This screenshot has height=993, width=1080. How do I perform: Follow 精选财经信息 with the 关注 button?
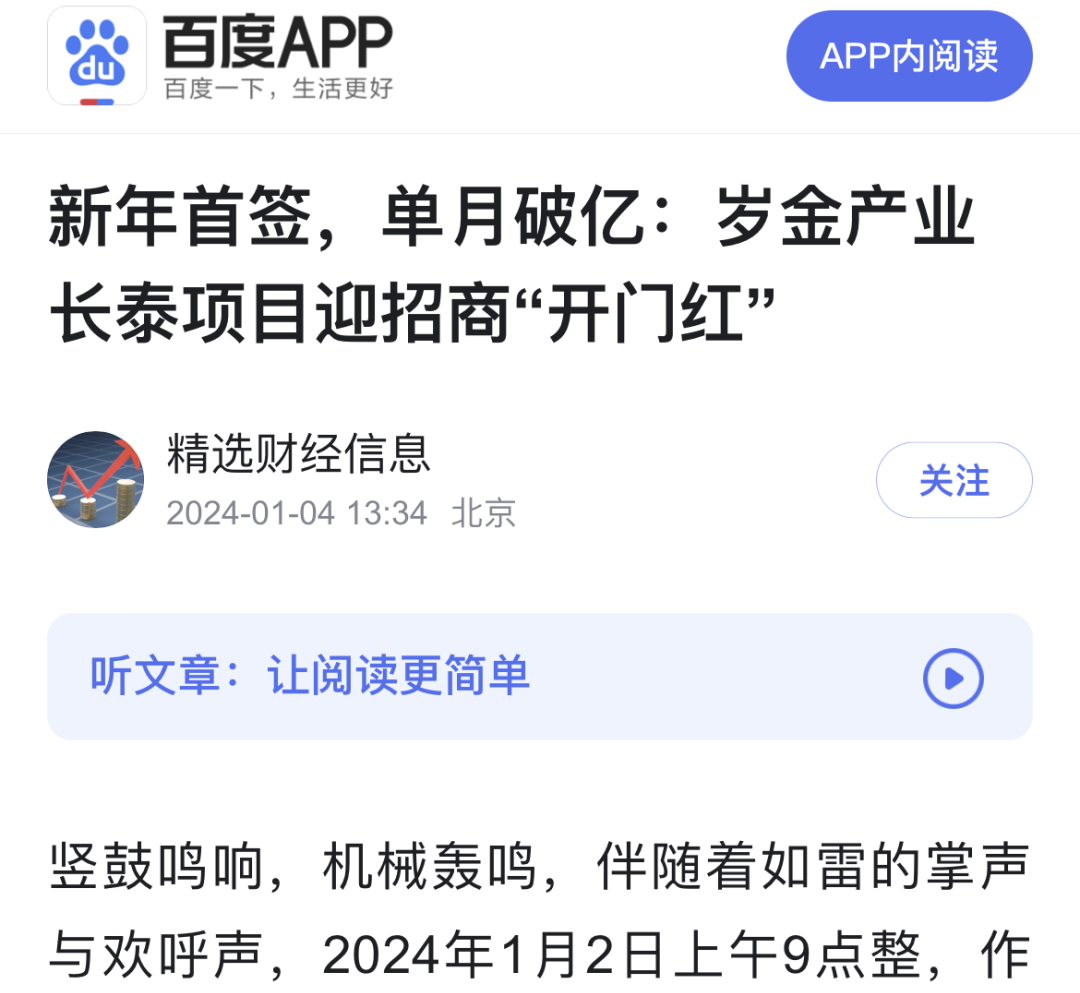[953, 481]
